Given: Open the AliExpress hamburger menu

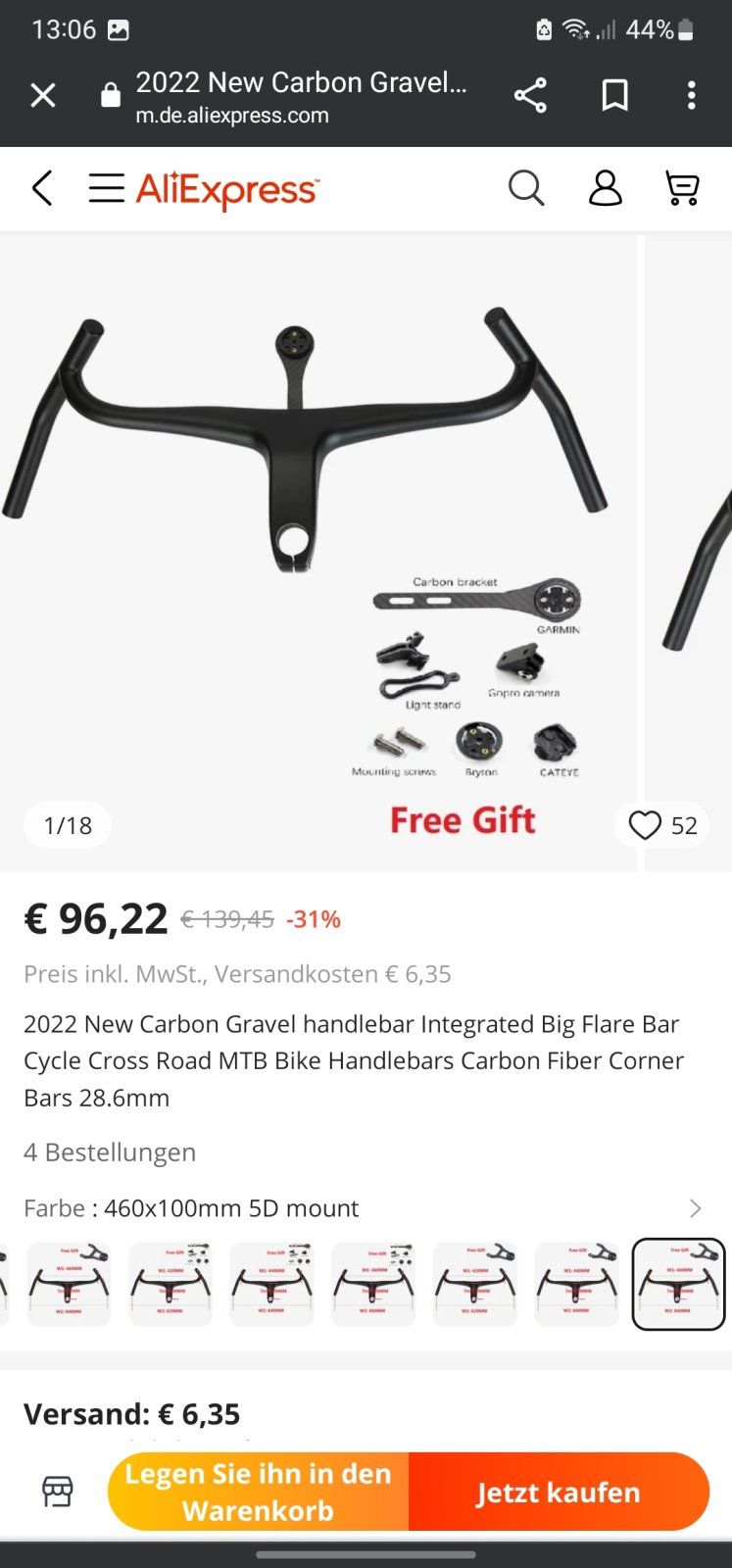Looking at the screenshot, I should [106, 188].
